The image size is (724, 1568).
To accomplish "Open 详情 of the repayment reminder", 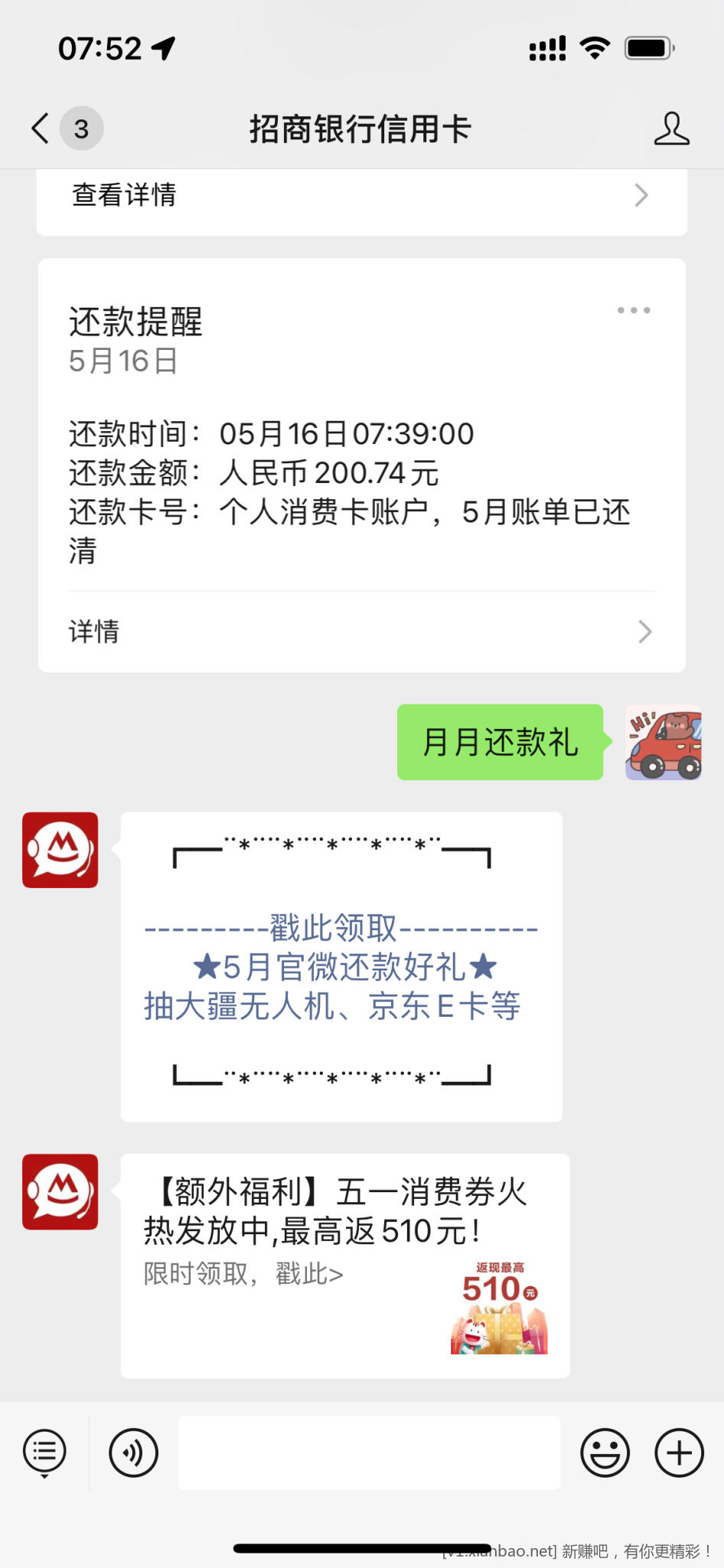I will (x=361, y=632).
